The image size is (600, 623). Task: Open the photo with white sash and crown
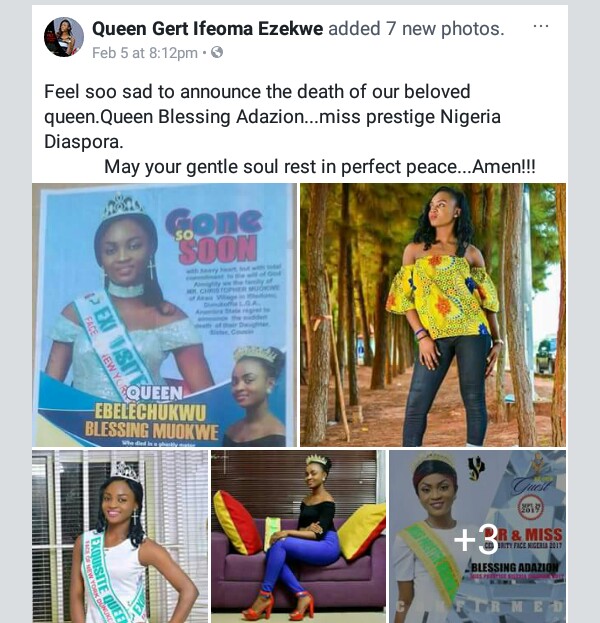pos(119,536)
